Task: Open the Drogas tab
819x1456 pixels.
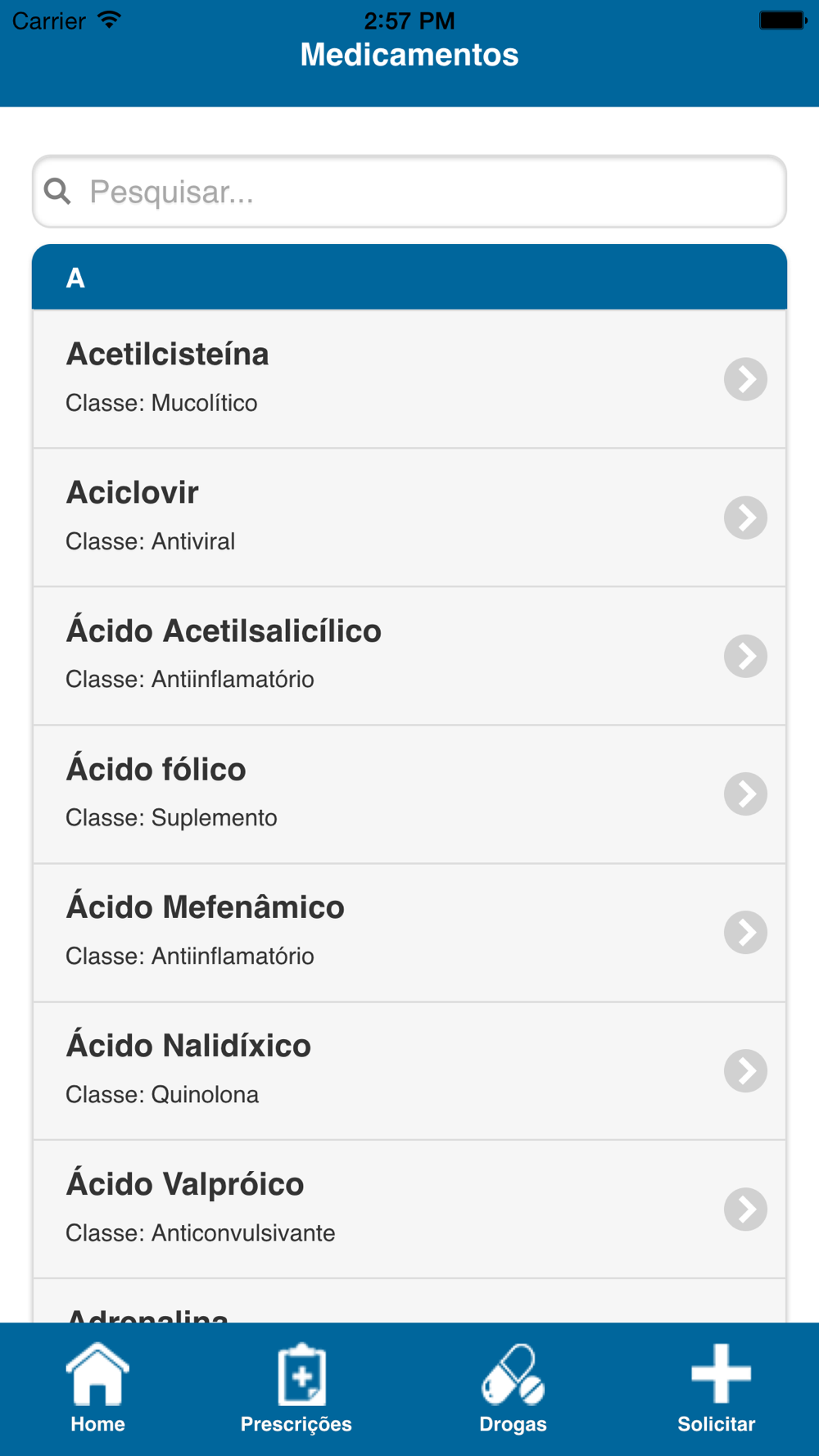Action: 513,1389
